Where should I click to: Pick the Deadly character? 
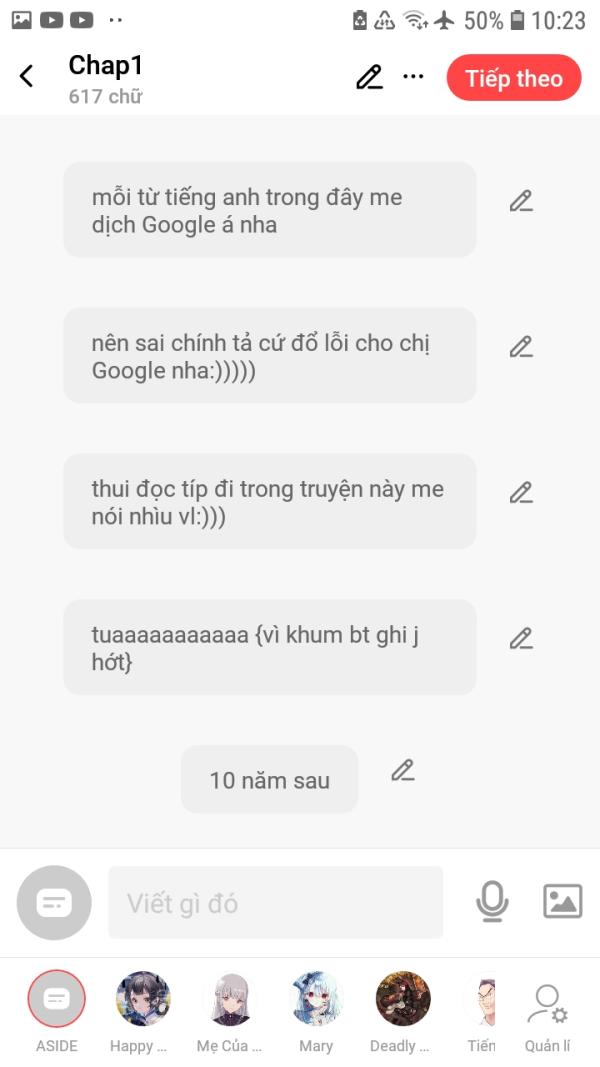pyautogui.click(x=402, y=1000)
